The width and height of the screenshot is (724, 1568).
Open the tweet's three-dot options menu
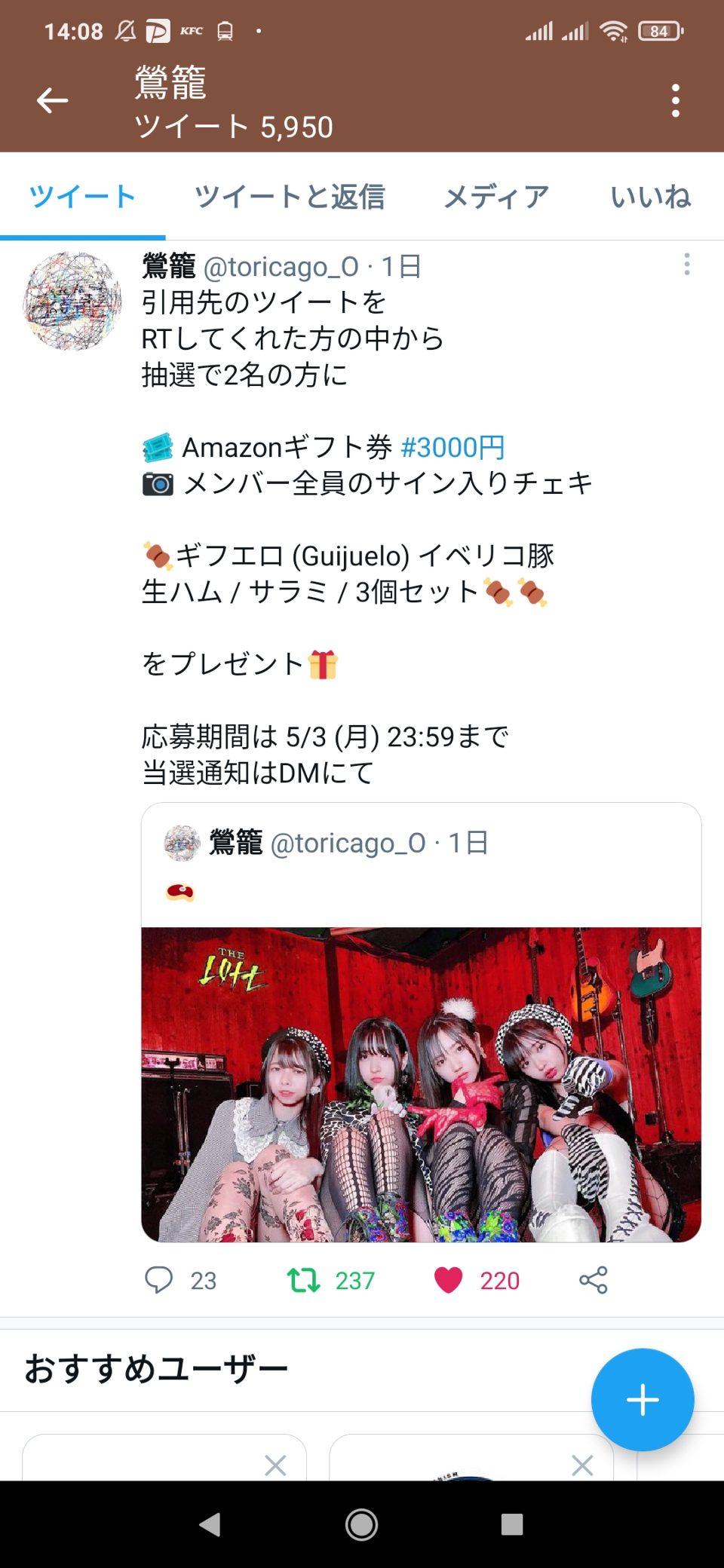point(686,265)
